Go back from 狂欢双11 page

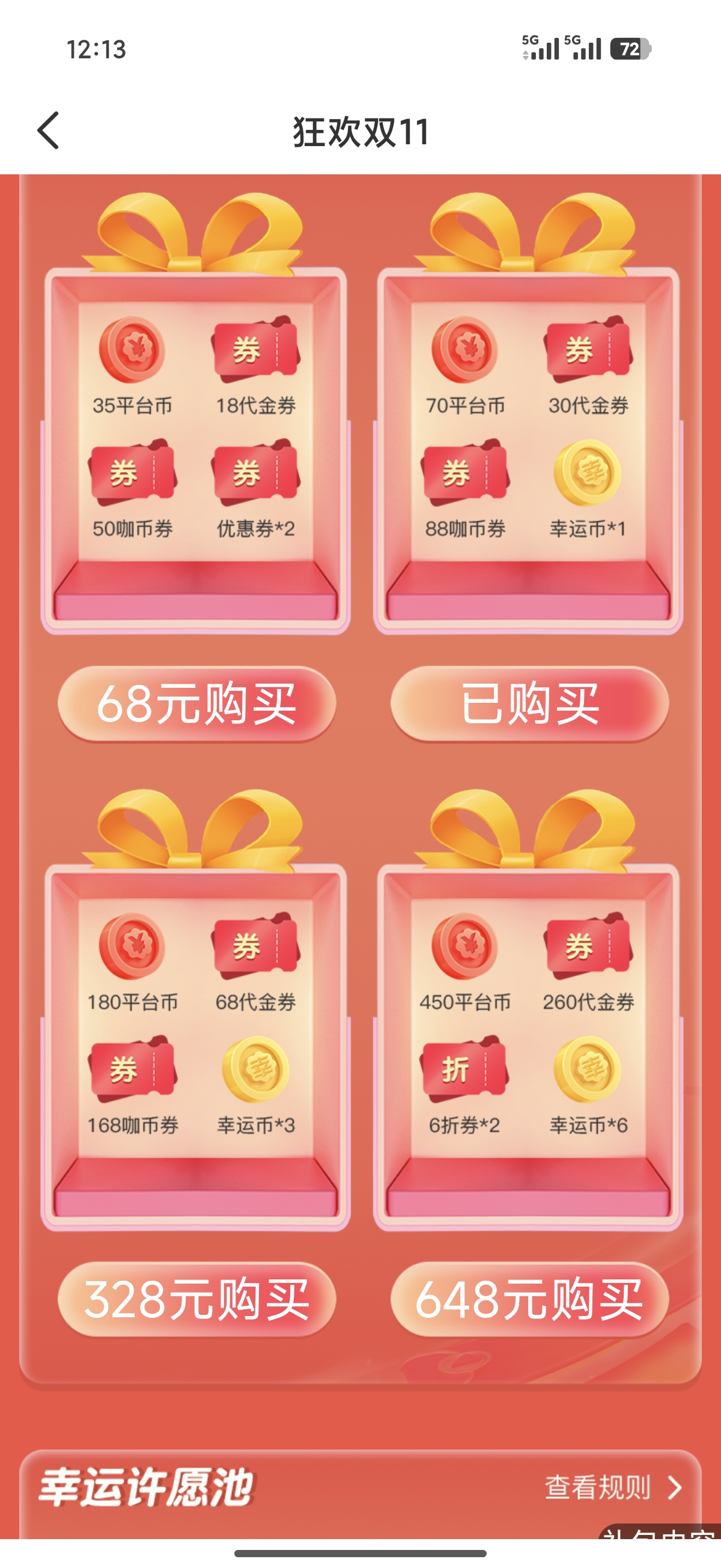point(49,130)
